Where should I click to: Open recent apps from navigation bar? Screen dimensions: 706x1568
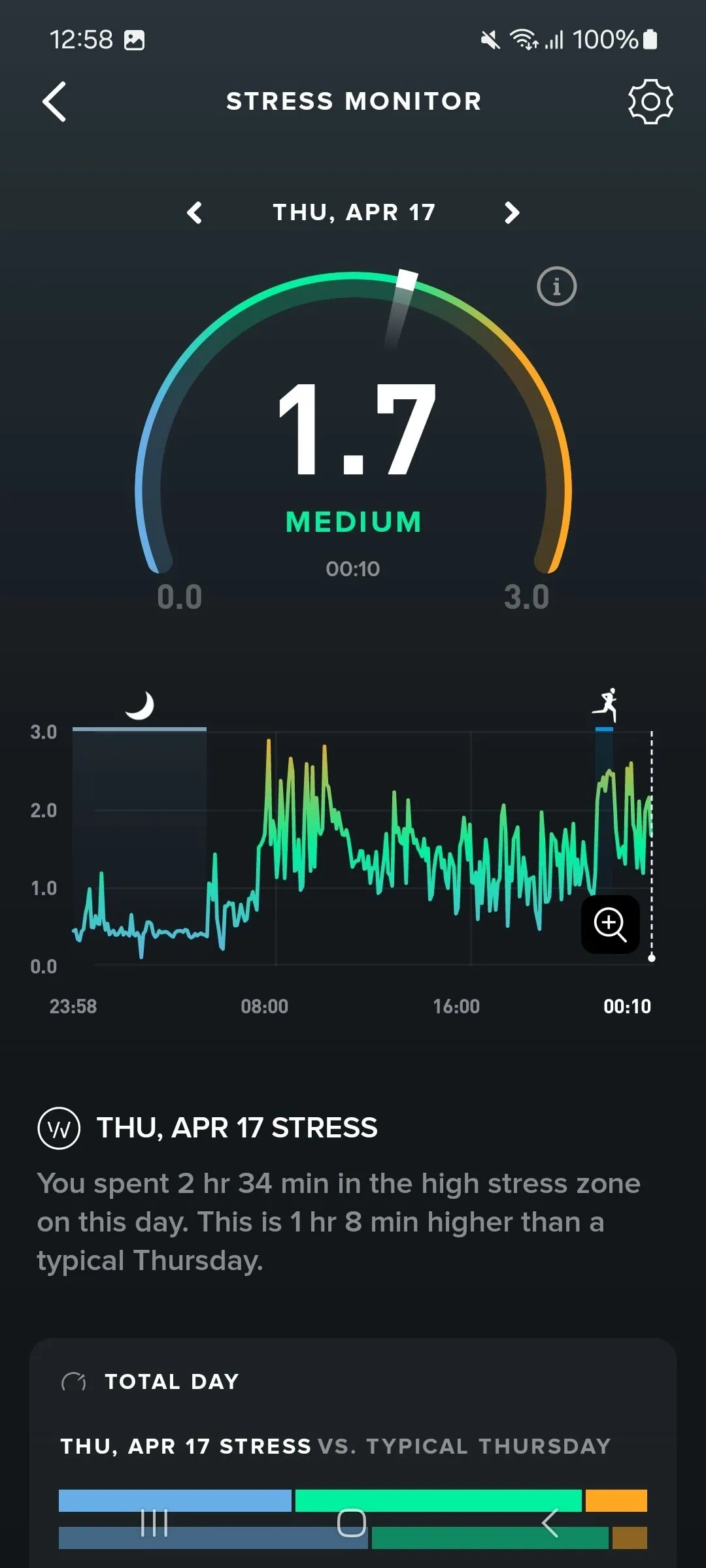tap(154, 1523)
